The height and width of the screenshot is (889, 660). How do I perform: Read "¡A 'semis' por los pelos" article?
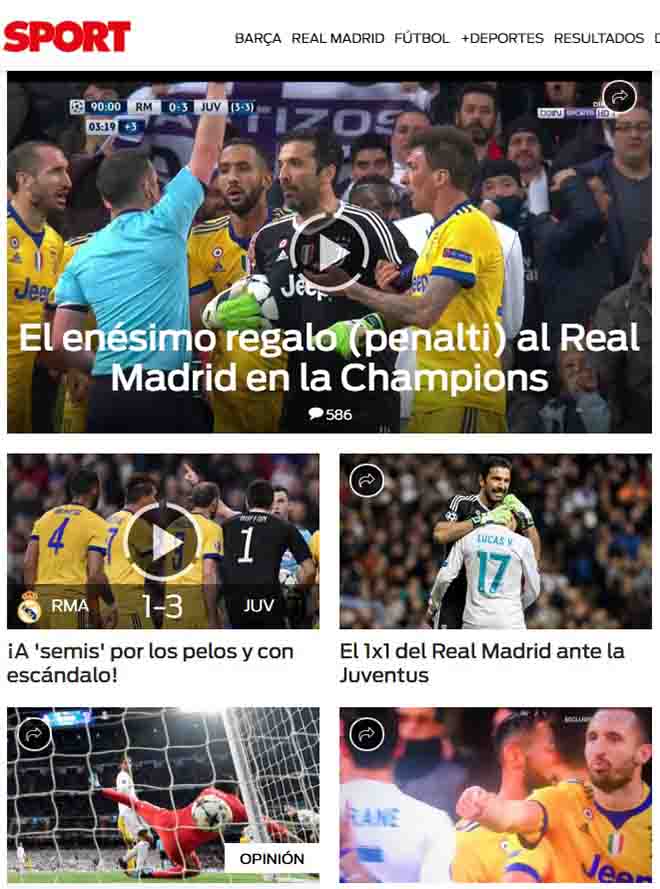pos(150,663)
